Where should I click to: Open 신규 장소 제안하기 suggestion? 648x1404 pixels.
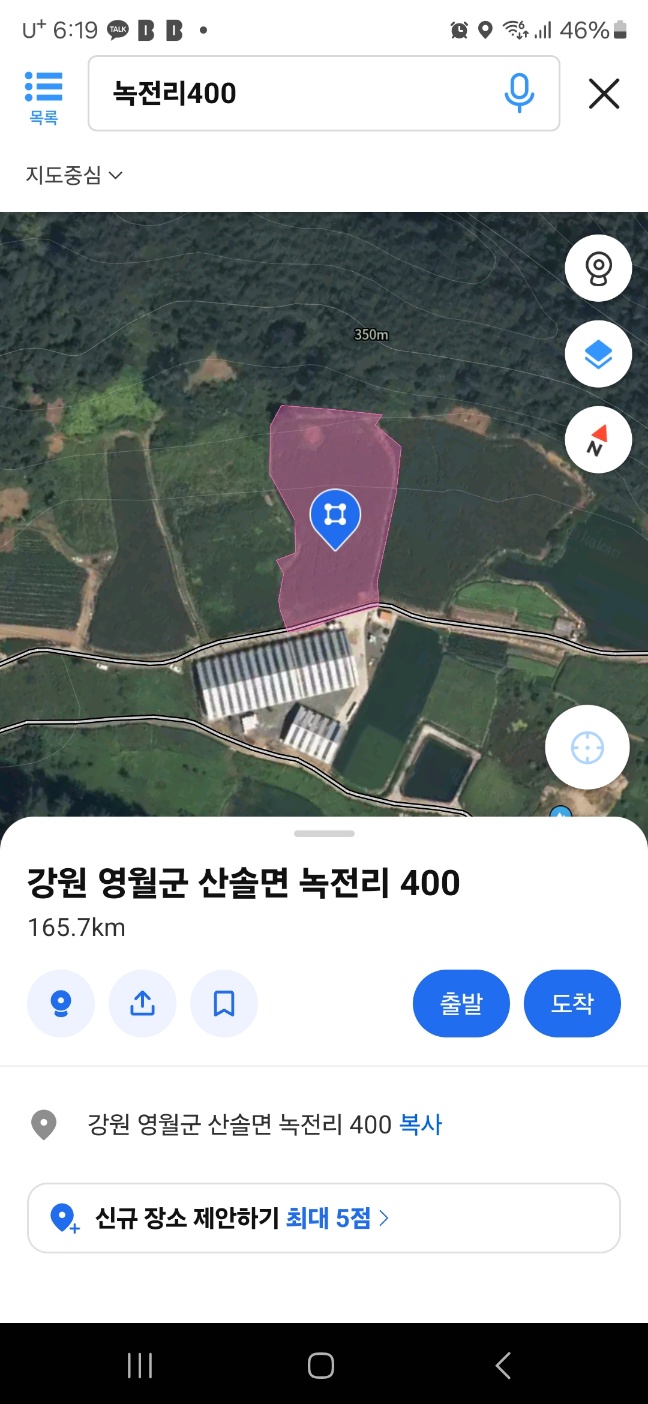[x=324, y=1218]
